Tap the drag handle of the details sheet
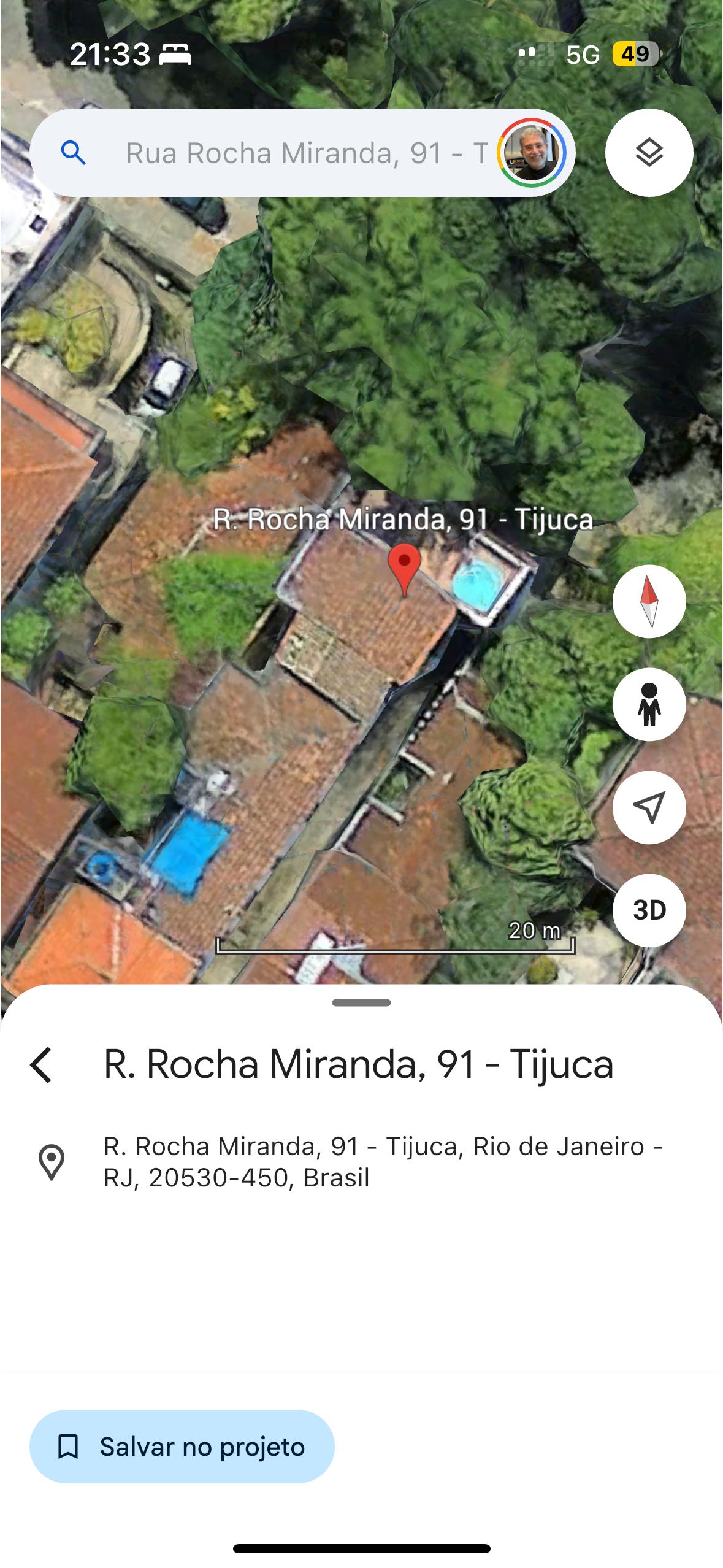The height and width of the screenshot is (1568, 723). pos(361,1003)
